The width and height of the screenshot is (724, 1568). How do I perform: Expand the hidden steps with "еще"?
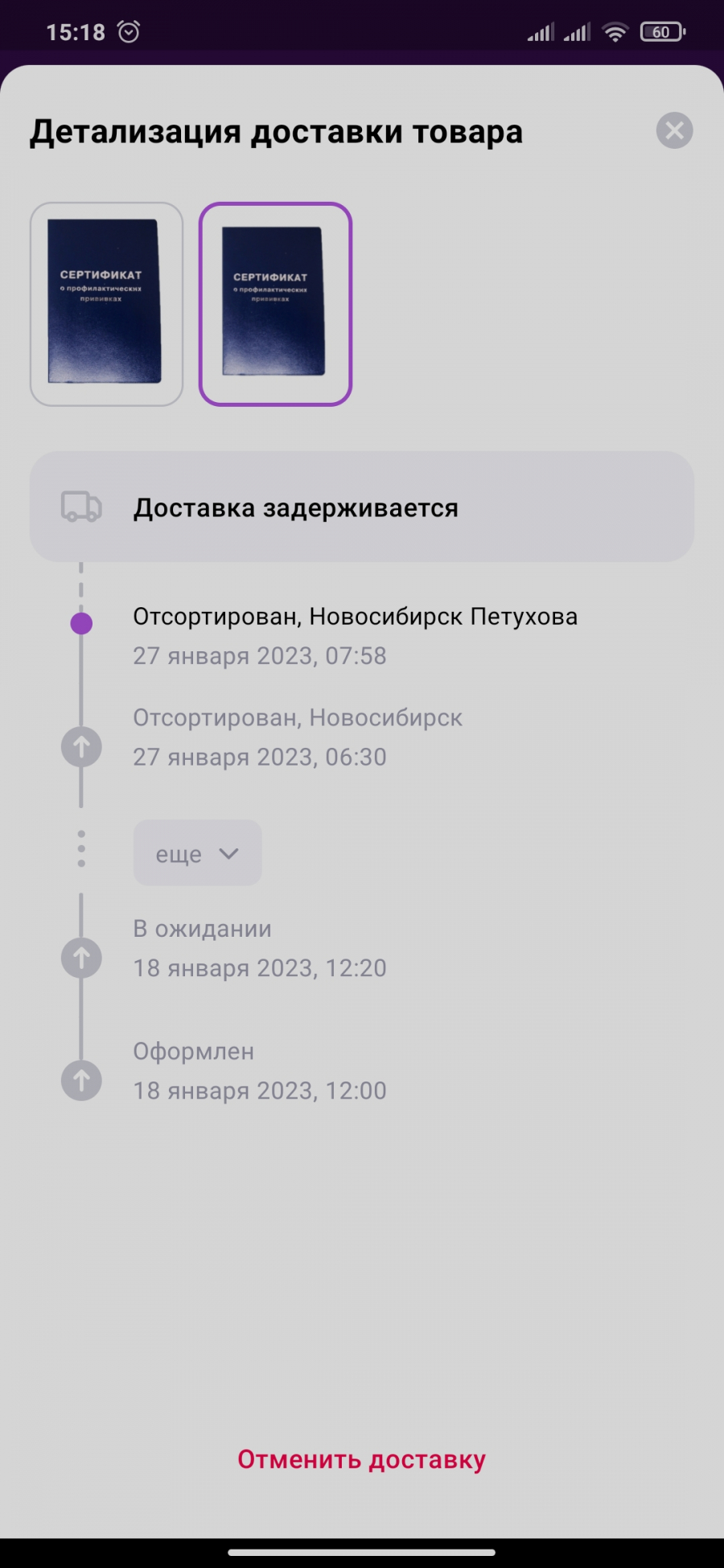click(197, 853)
